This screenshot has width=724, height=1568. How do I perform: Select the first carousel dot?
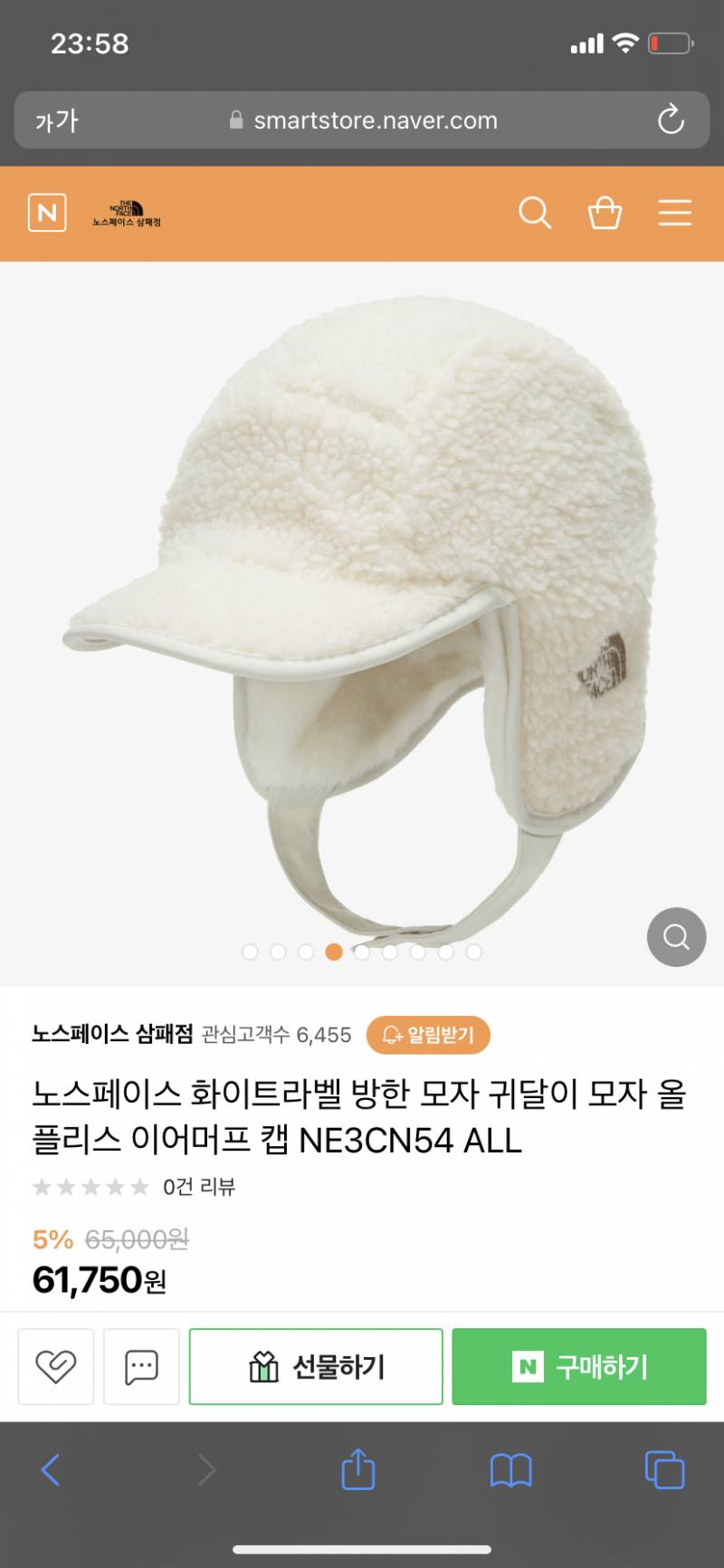tap(251, 952)
